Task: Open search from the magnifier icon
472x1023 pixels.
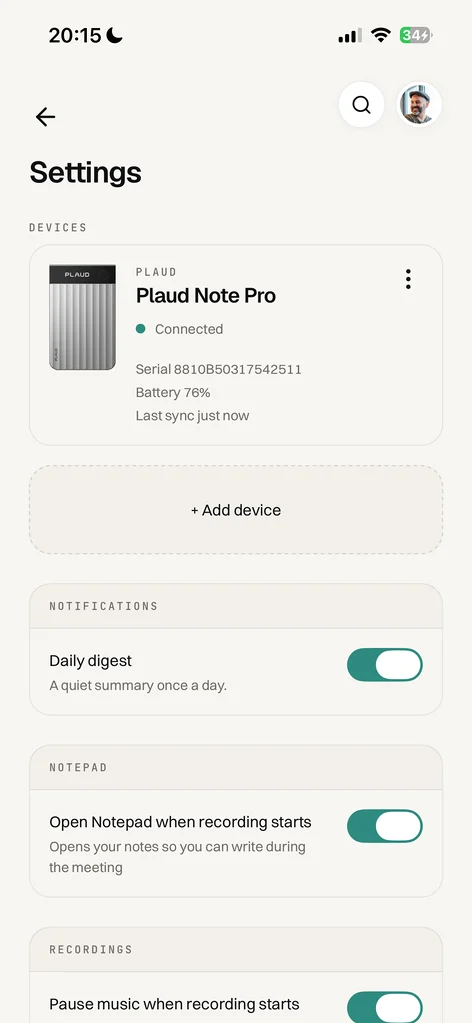Action: tap(361, 104)
